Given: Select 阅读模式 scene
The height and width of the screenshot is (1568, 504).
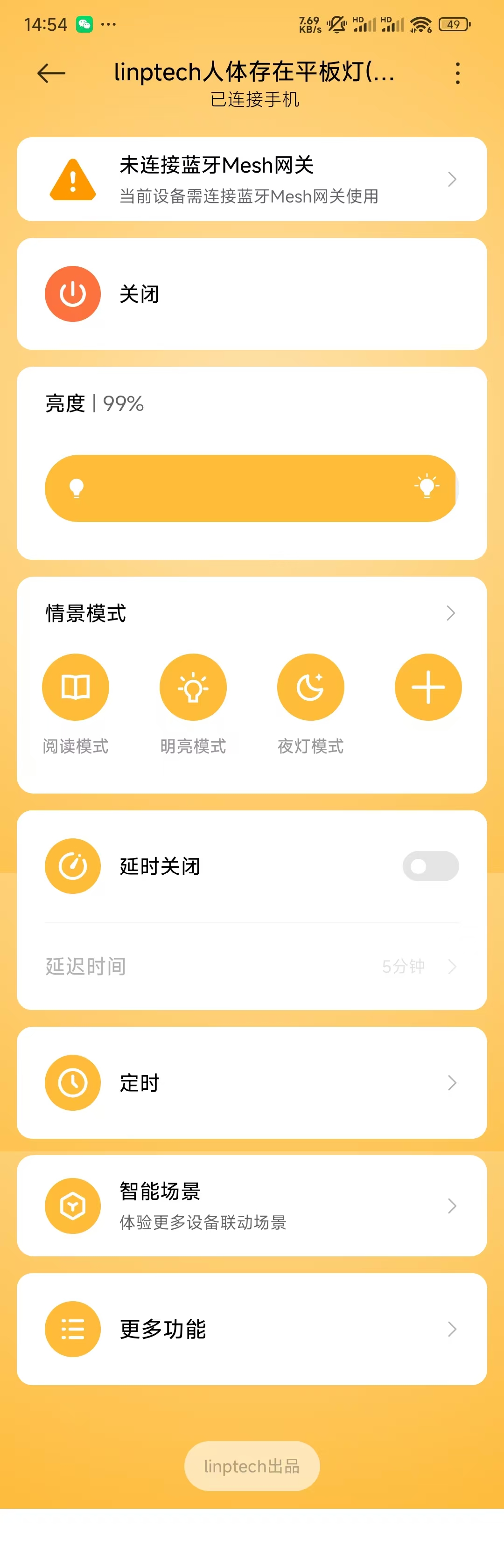Looking at the screenshot, I should coord(76,688).
